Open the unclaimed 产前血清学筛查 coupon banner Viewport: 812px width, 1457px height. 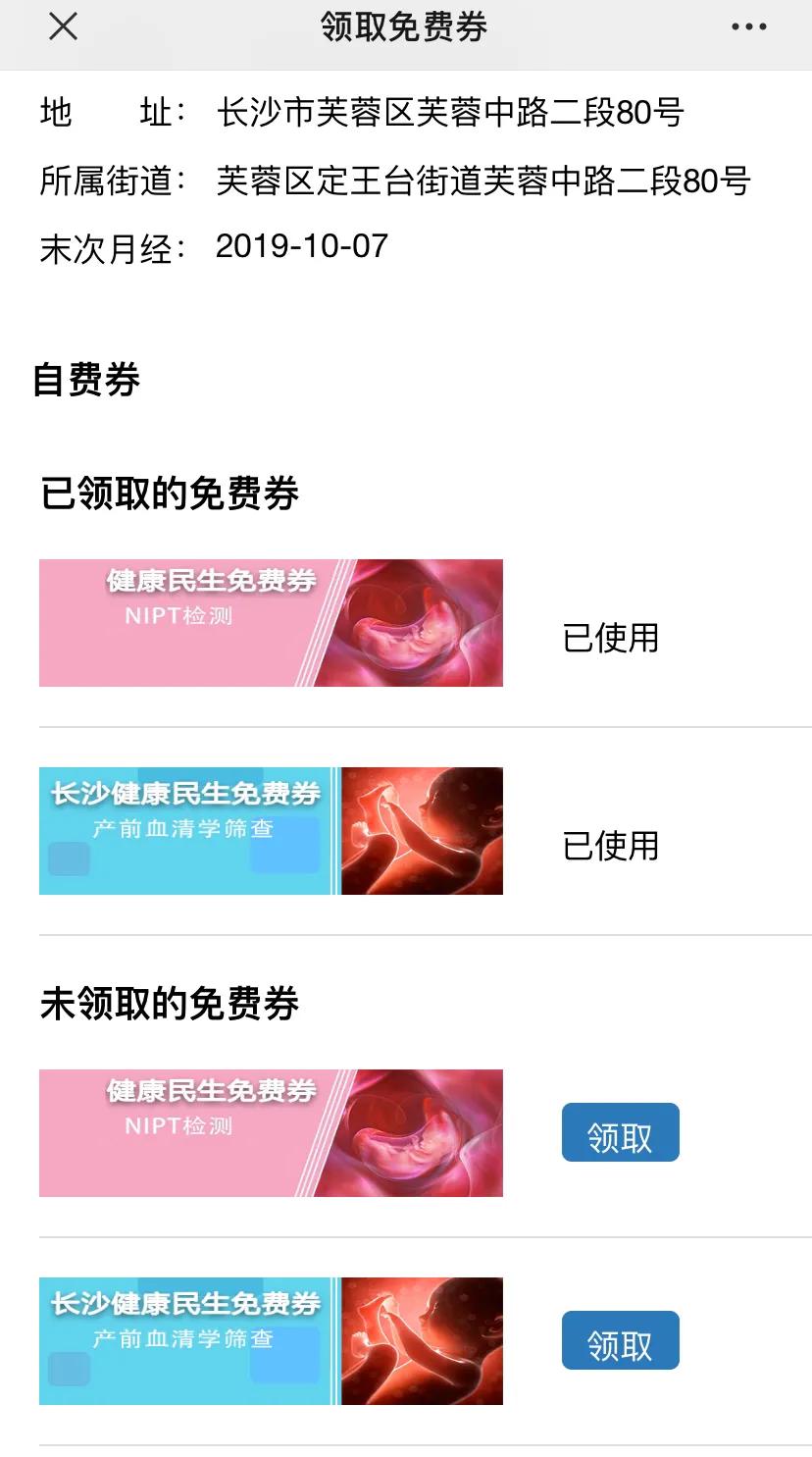(271, 1339)
